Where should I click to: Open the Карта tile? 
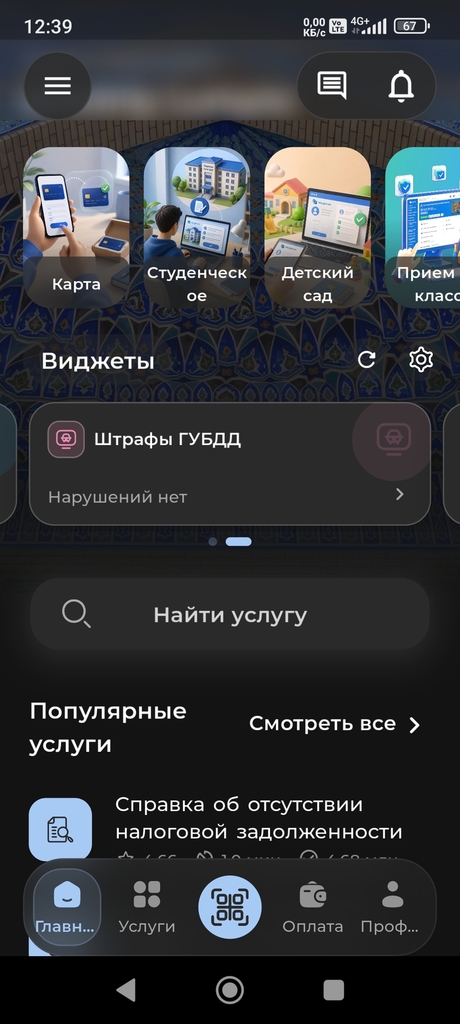click(76, 227)
